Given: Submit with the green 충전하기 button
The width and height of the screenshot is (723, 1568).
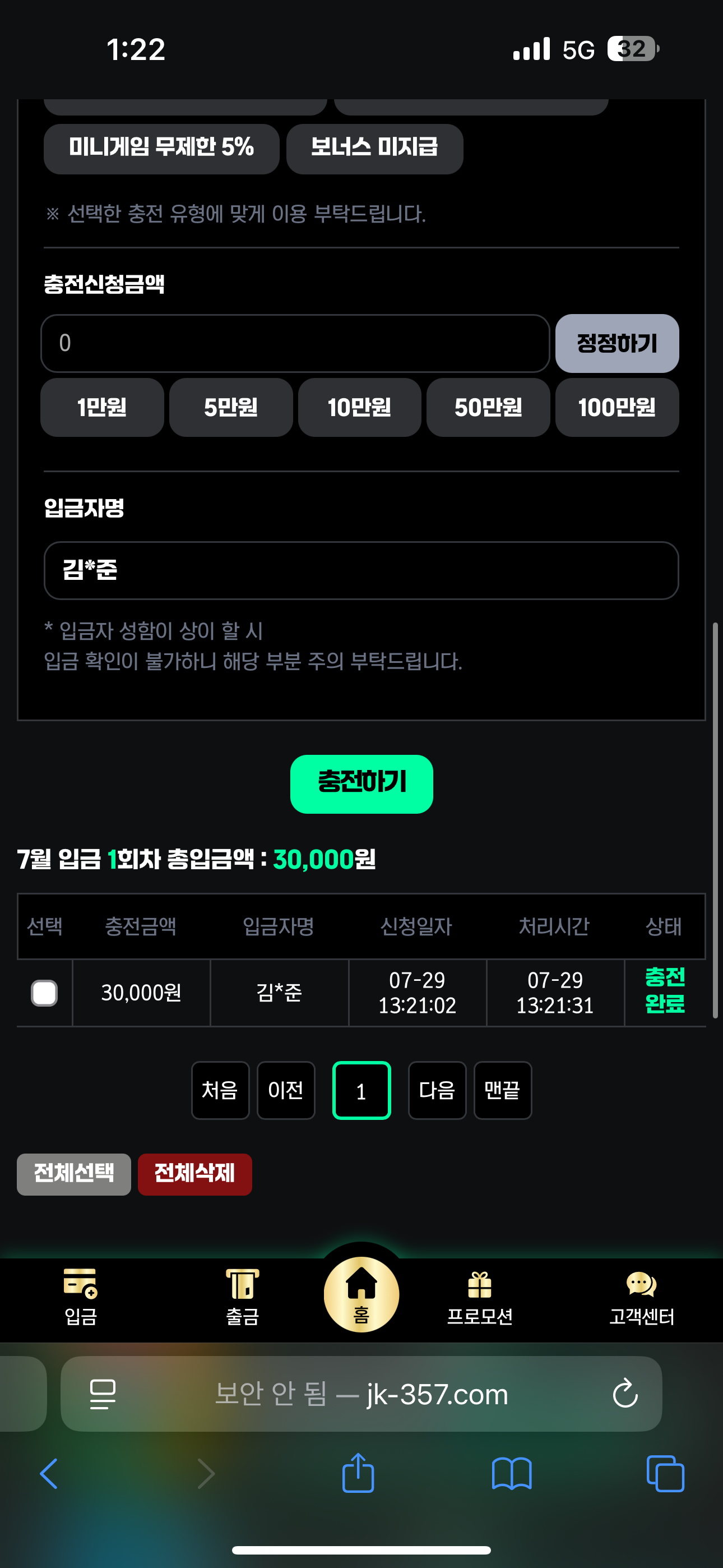Looking at the screenshot, I should [361, 784].
